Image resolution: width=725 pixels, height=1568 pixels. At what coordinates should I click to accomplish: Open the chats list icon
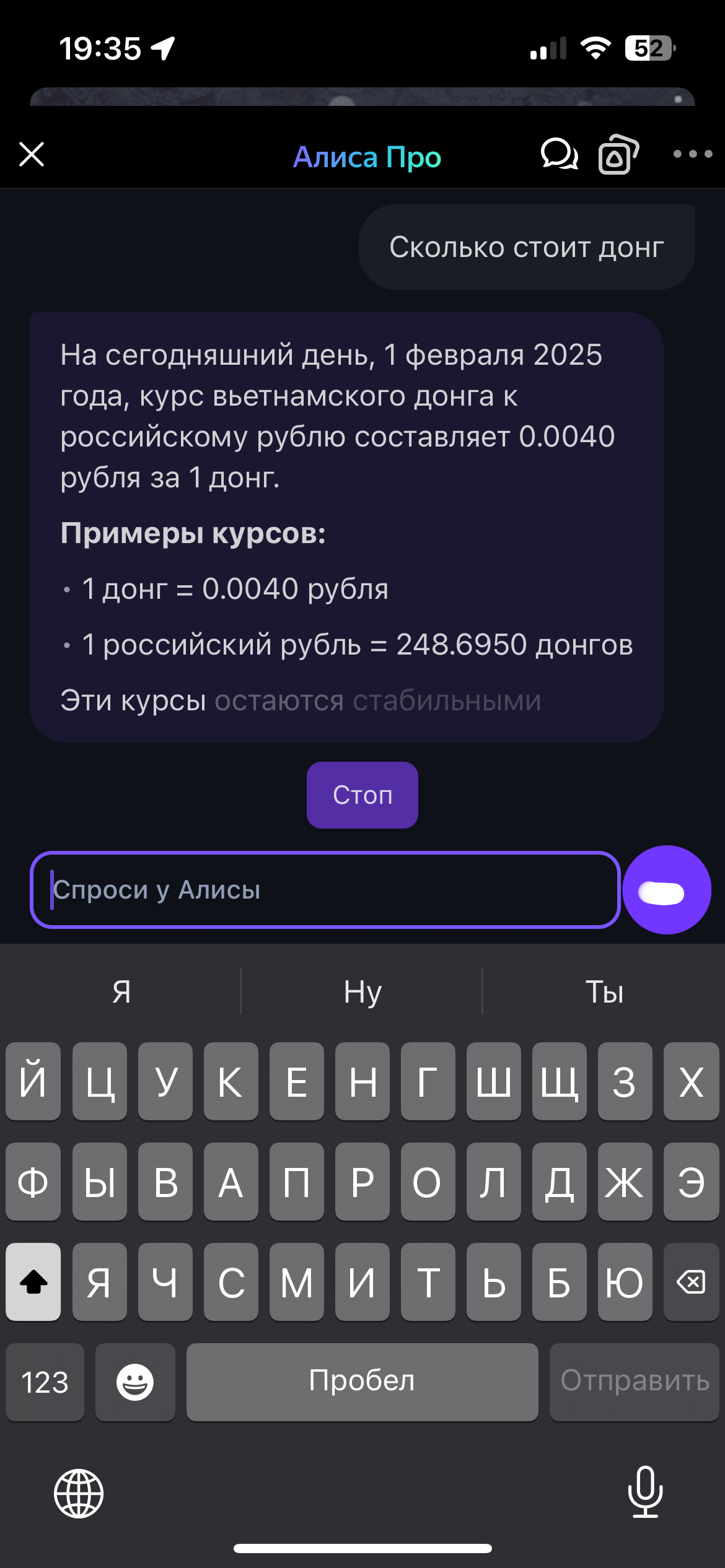coord(559,155)
